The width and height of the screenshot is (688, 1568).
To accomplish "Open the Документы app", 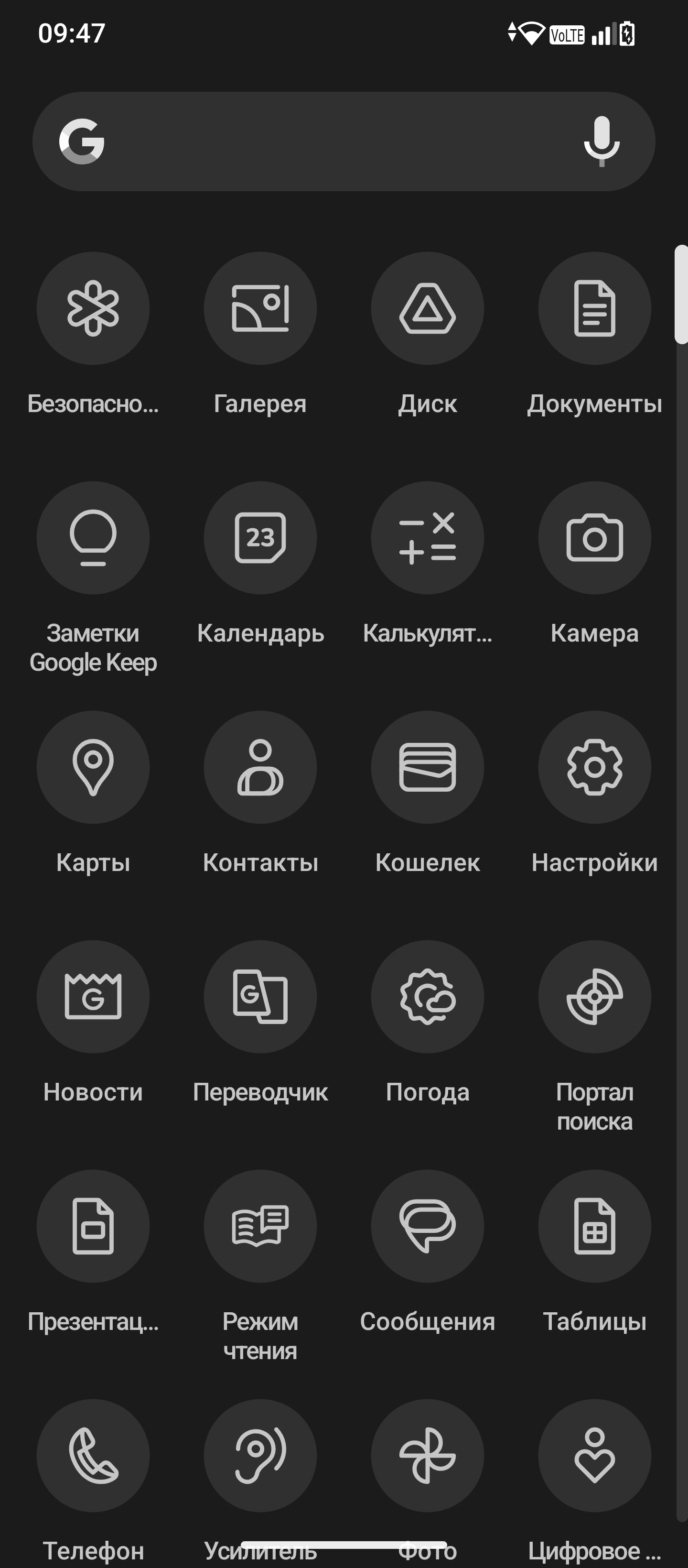I will pyautogui.click(x=594, y=309).
